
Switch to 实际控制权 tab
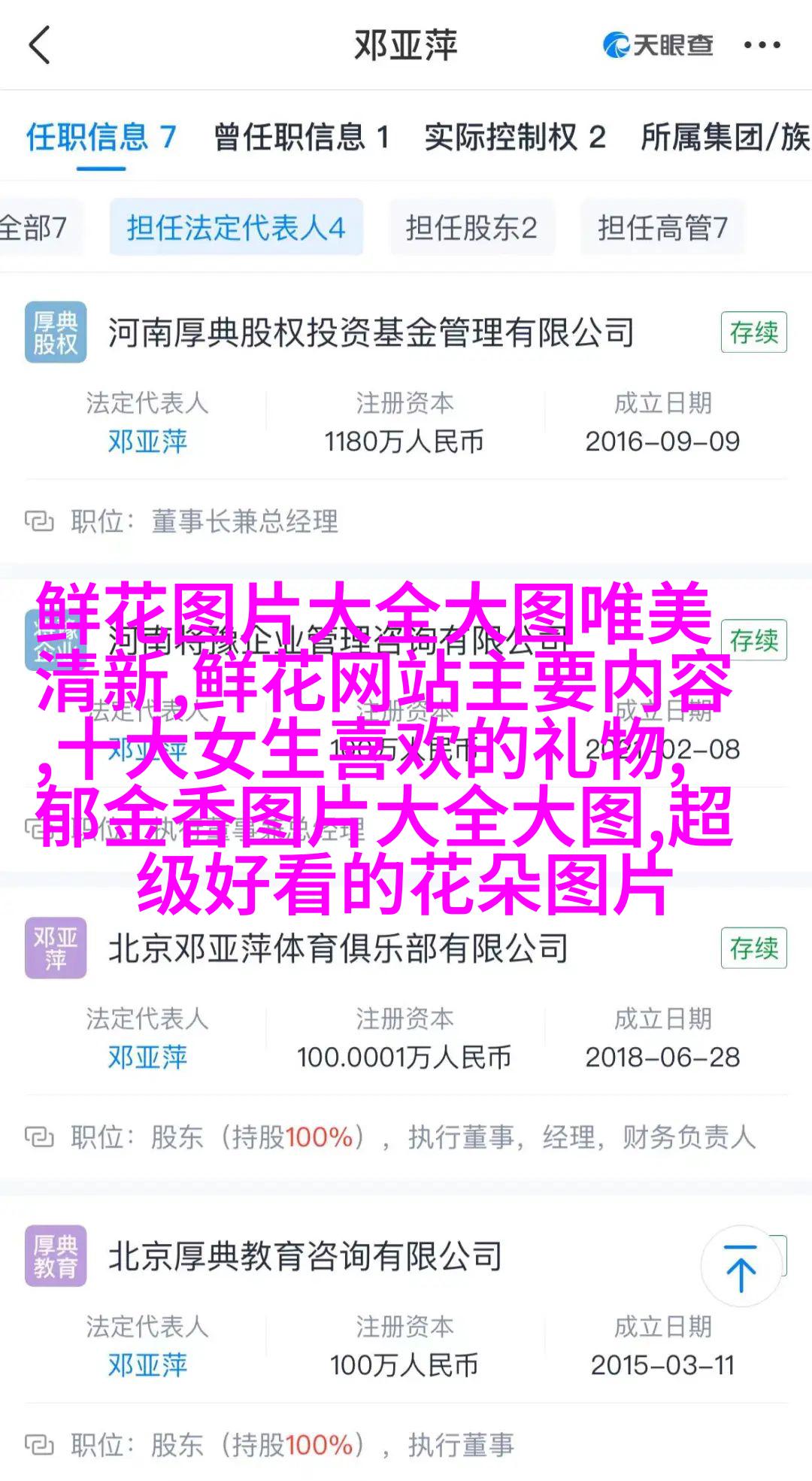515,137
